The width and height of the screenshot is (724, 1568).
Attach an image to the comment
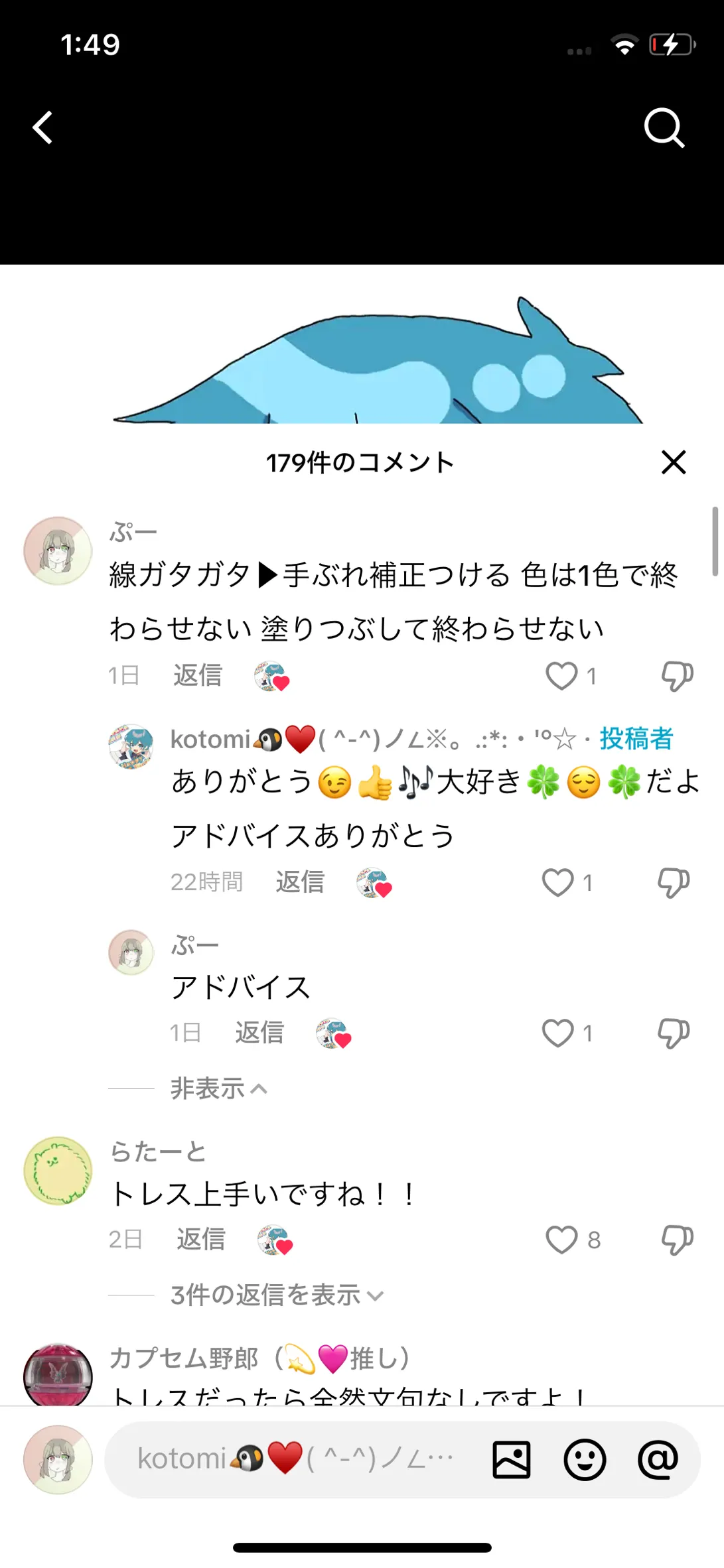512,1459
